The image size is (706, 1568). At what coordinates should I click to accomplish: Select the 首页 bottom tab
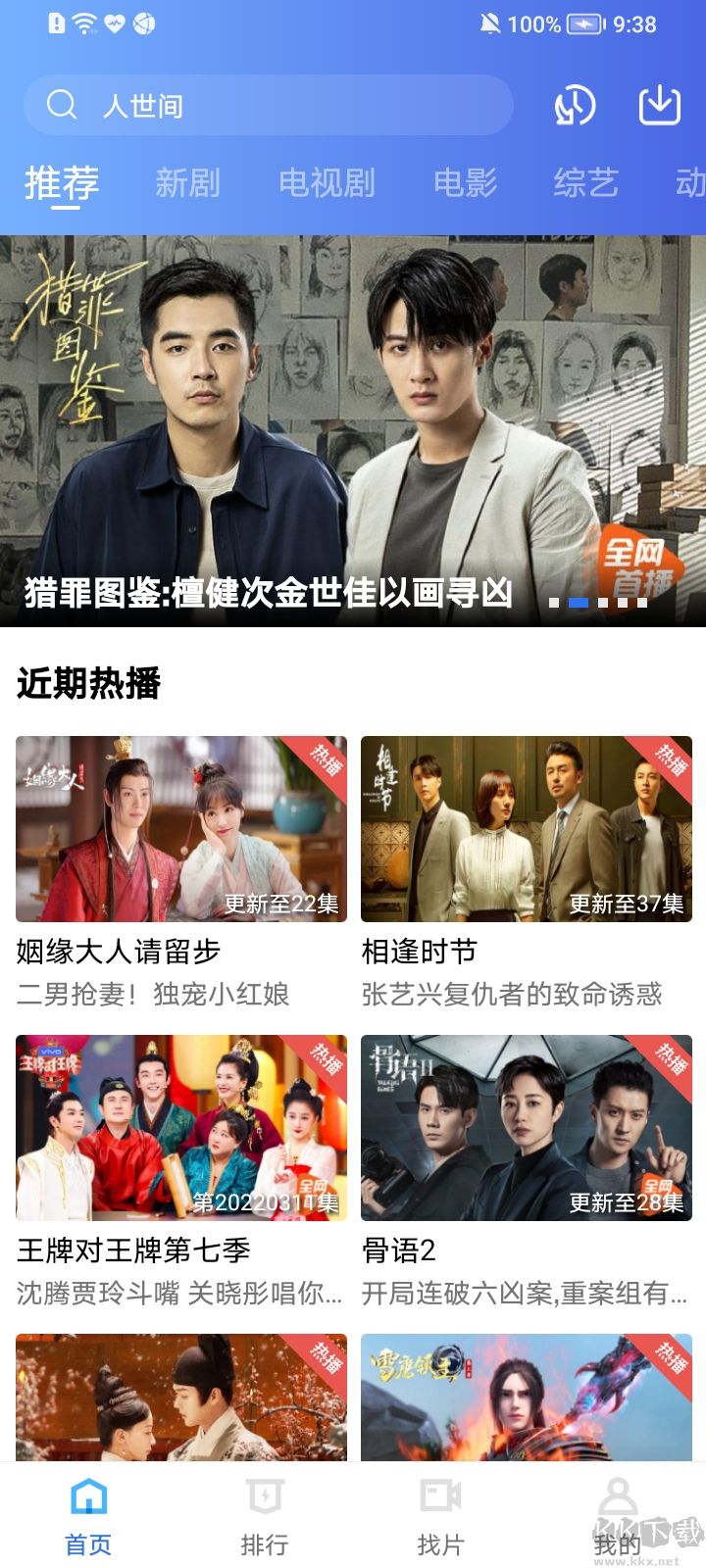click(x=88, y=1516)
